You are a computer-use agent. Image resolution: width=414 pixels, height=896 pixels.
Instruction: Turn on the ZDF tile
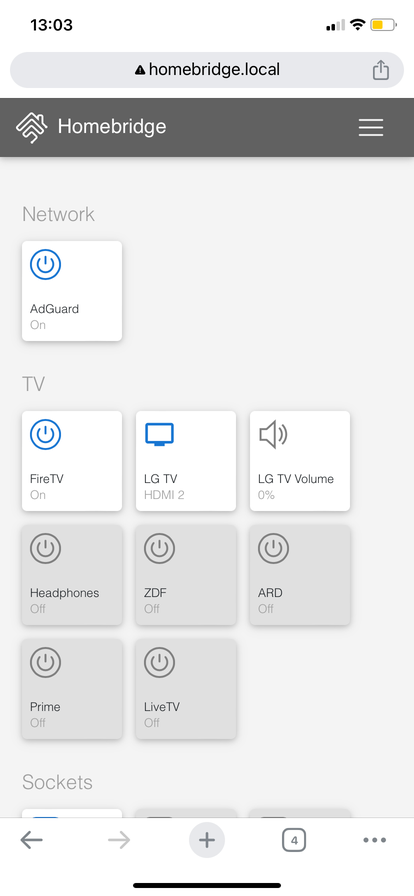(x=186, y=575)
